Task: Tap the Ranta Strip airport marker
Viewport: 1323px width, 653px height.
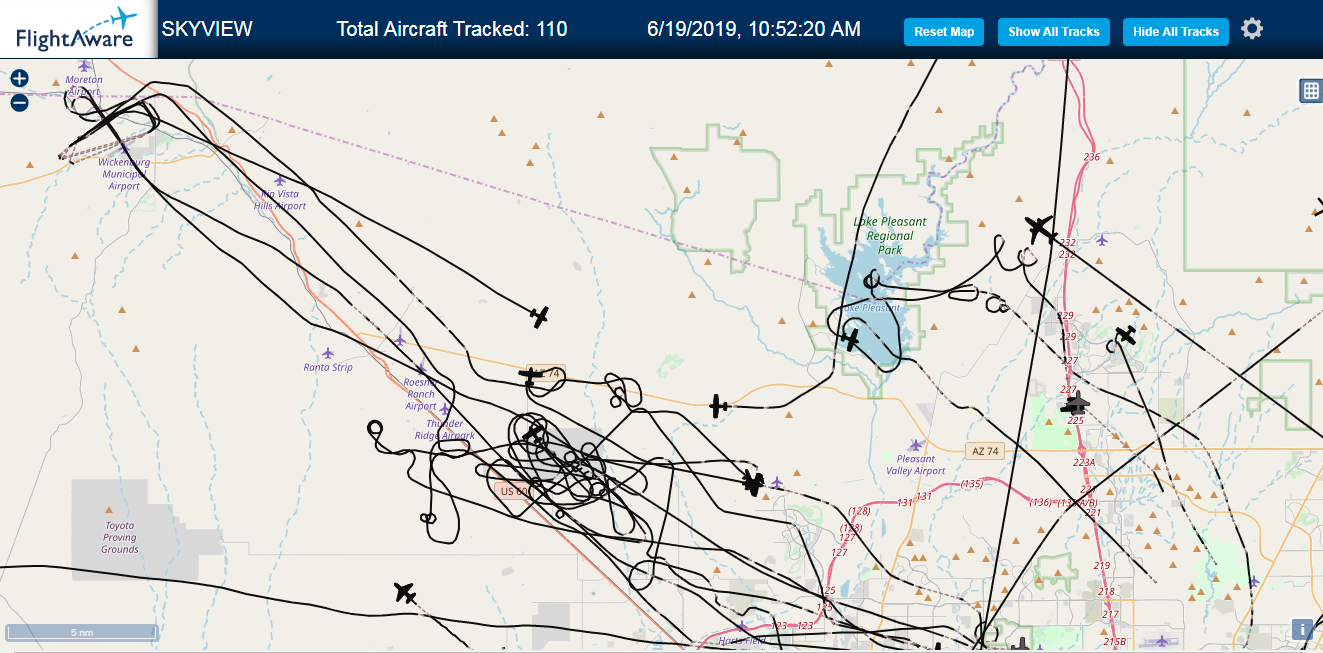Action: coord(328,353)
